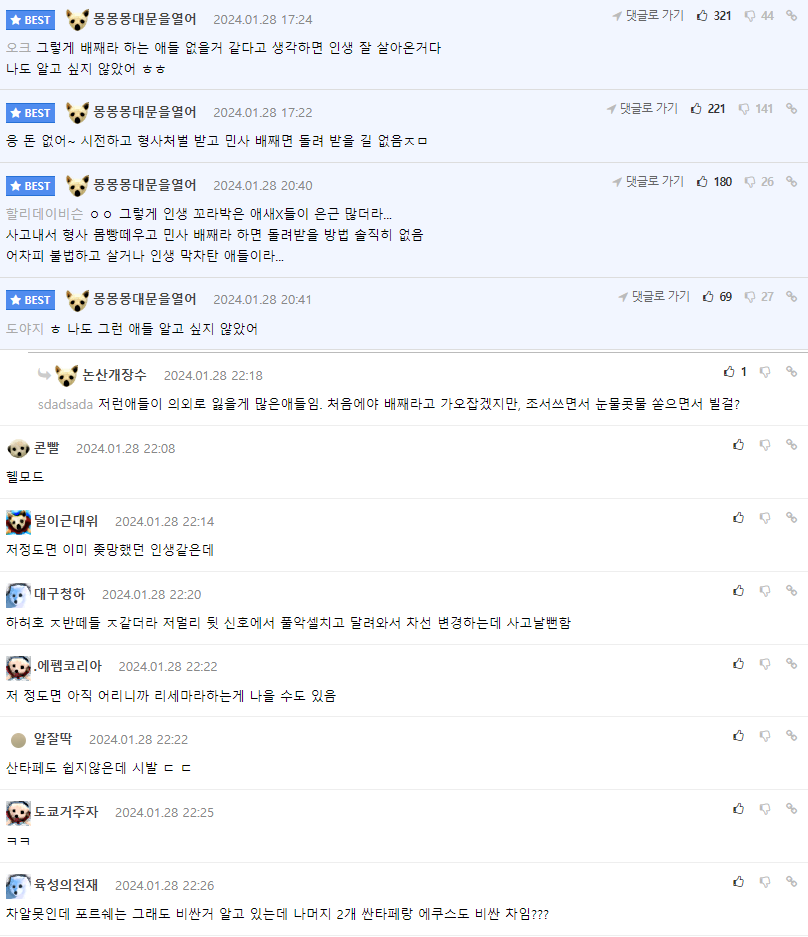Screen dimensions: 808x937
Task: Open 논산개장수's user profile
Action: tap(114, 375)
